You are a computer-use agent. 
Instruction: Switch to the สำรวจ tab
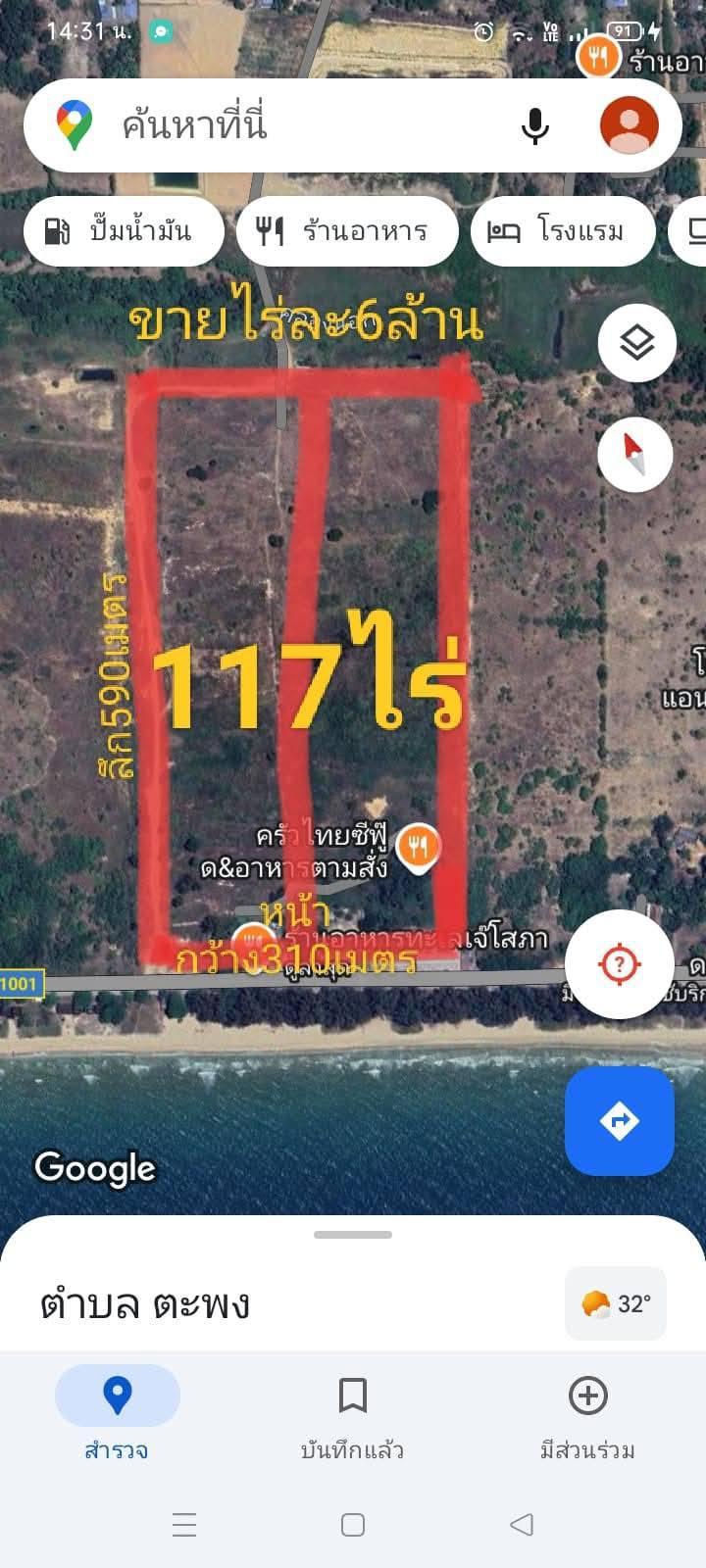point(117,1413)
